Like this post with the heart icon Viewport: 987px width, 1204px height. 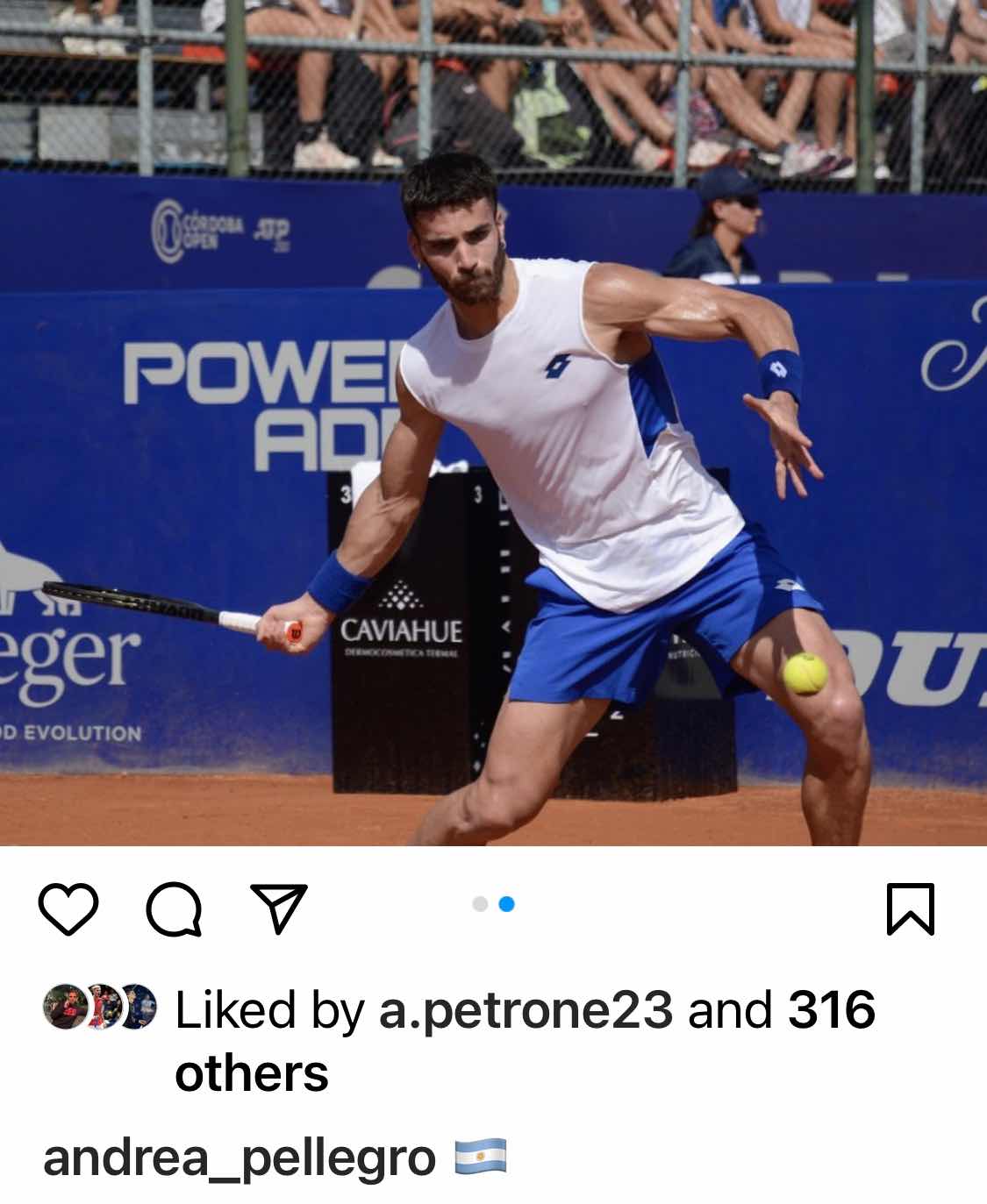coord(68,908)
